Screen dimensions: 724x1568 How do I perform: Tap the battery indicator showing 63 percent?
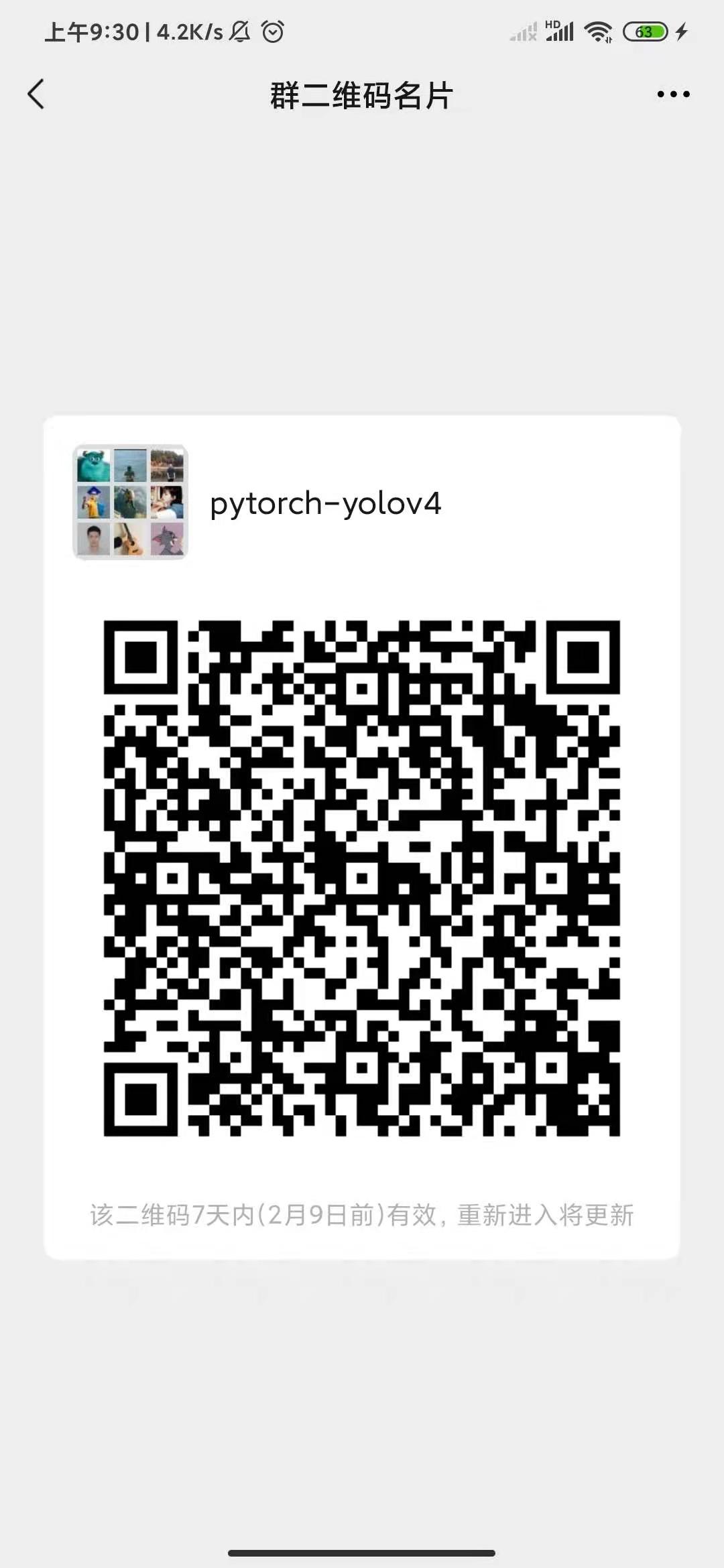646,31
